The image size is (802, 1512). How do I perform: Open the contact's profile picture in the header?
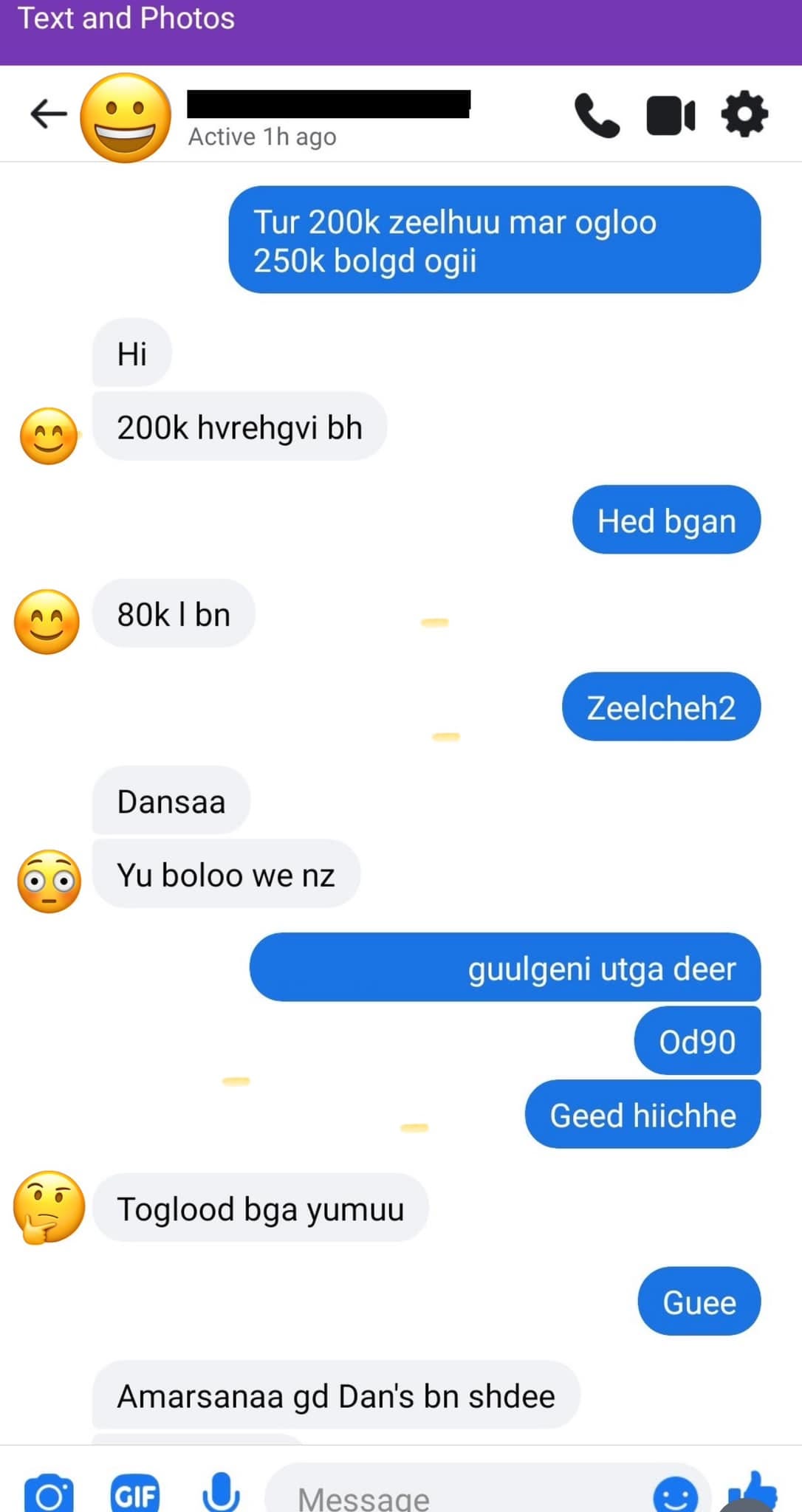(x=126, y=117)
